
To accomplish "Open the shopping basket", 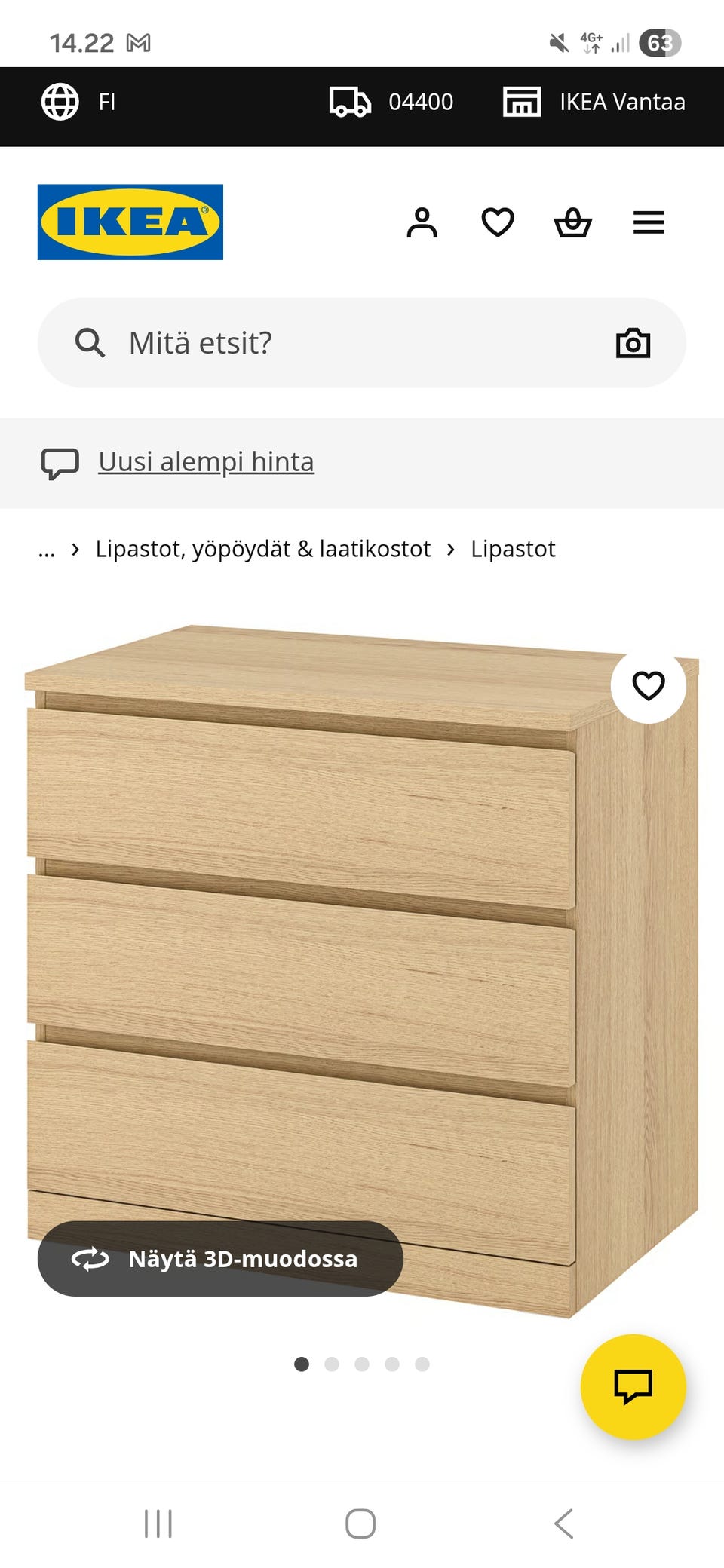I will click(573, 222).
